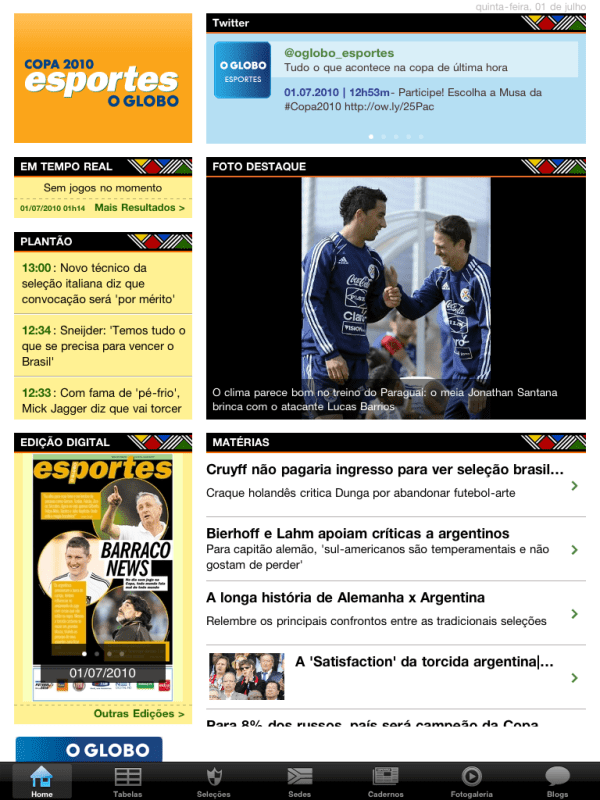Open the 12:33 Mick Jagger news item
Image resolution: width=600 pixels, height=800 pixels.
click(102, 401)
